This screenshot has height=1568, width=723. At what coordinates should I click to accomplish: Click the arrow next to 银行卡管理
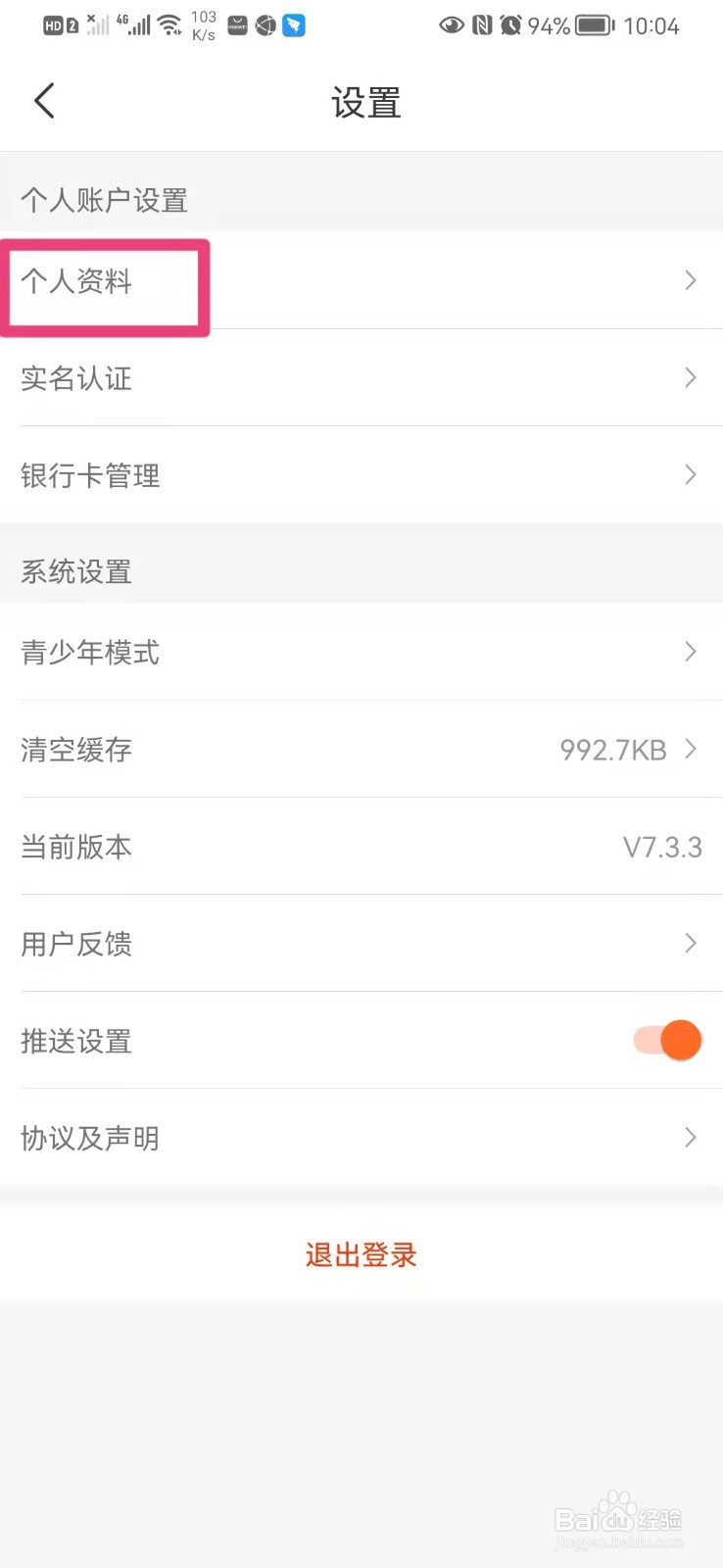690,475
